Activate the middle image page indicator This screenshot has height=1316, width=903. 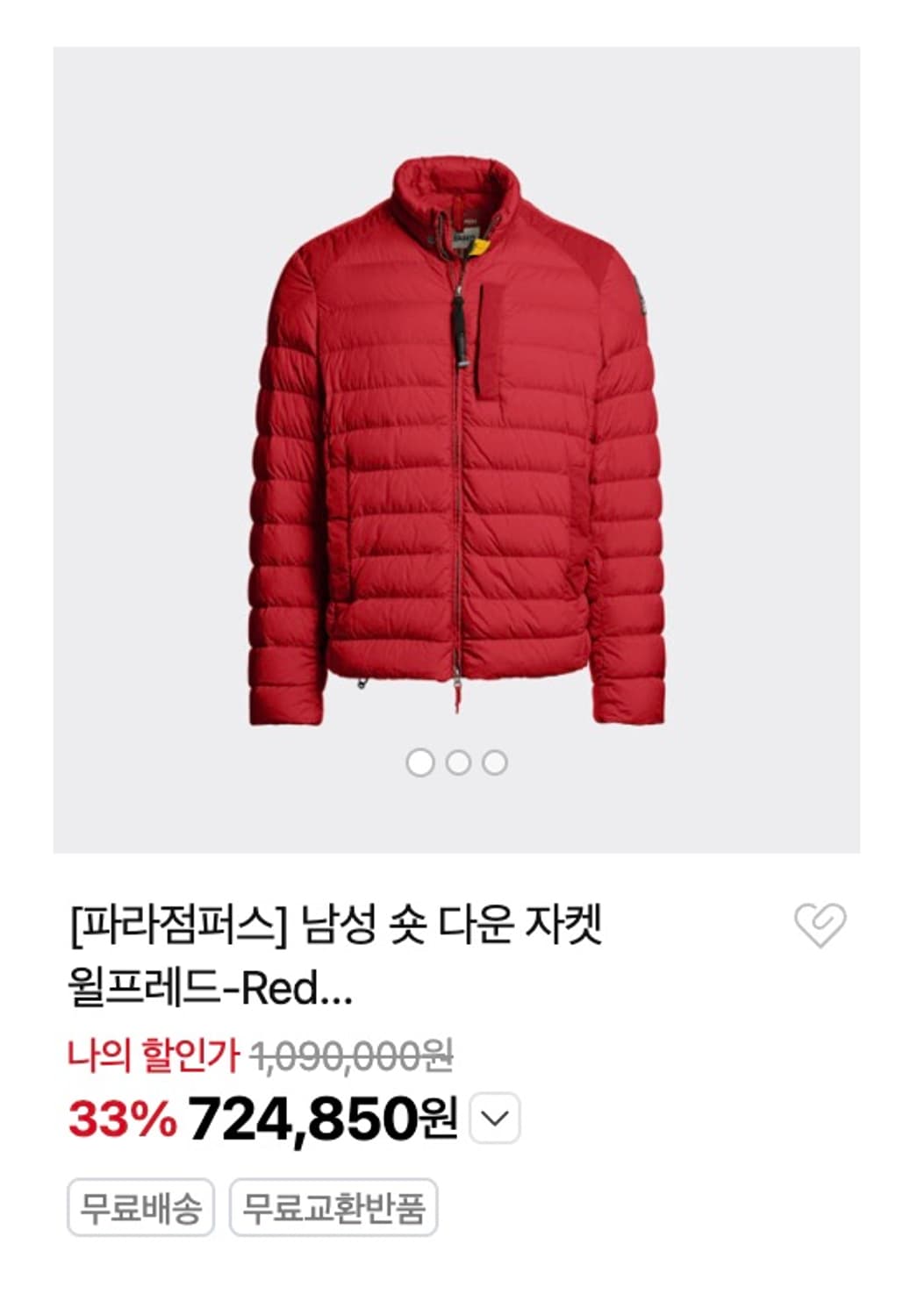point(459,762)
